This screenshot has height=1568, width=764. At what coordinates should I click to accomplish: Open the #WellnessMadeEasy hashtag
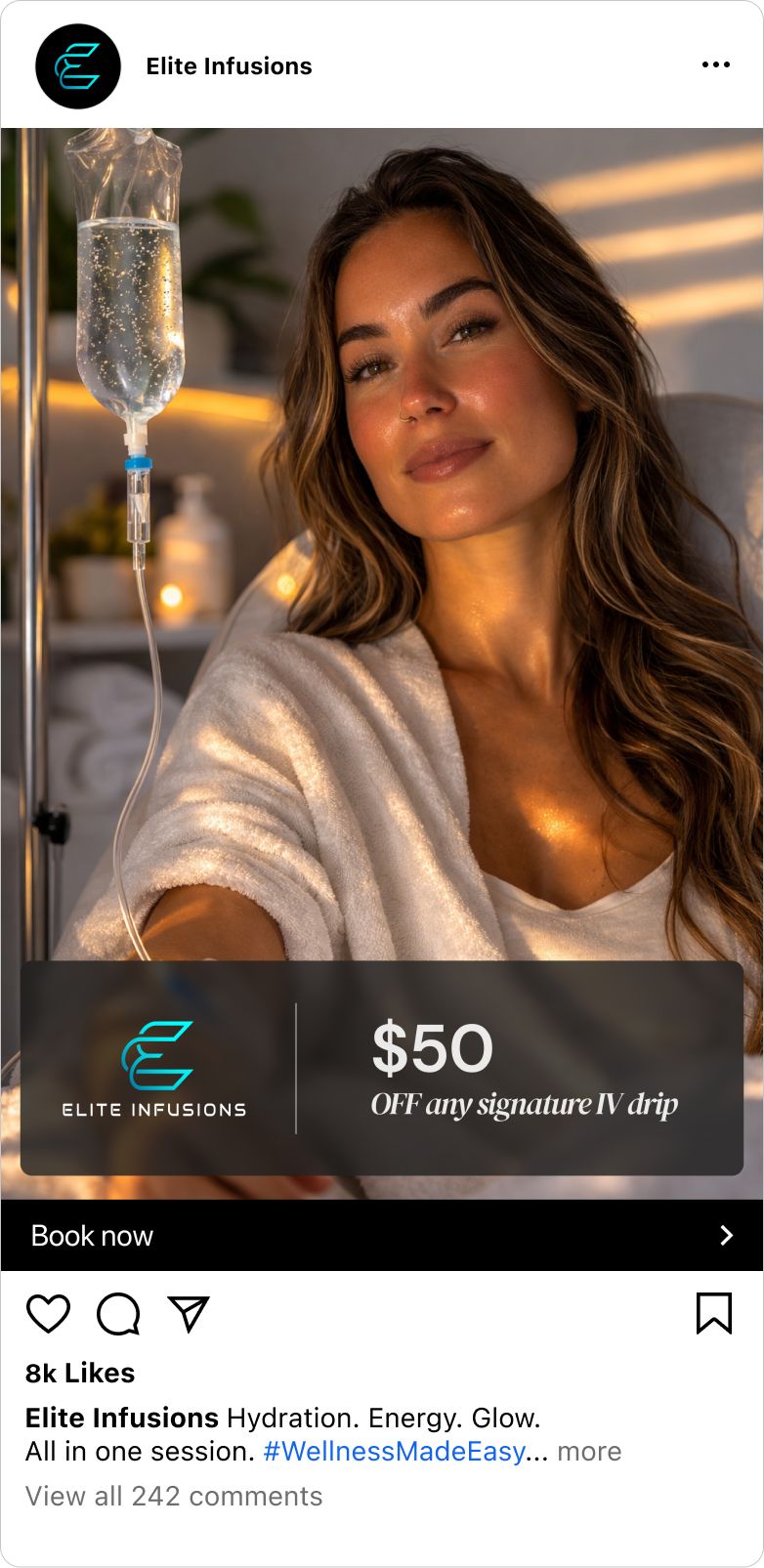[394, 1452]
